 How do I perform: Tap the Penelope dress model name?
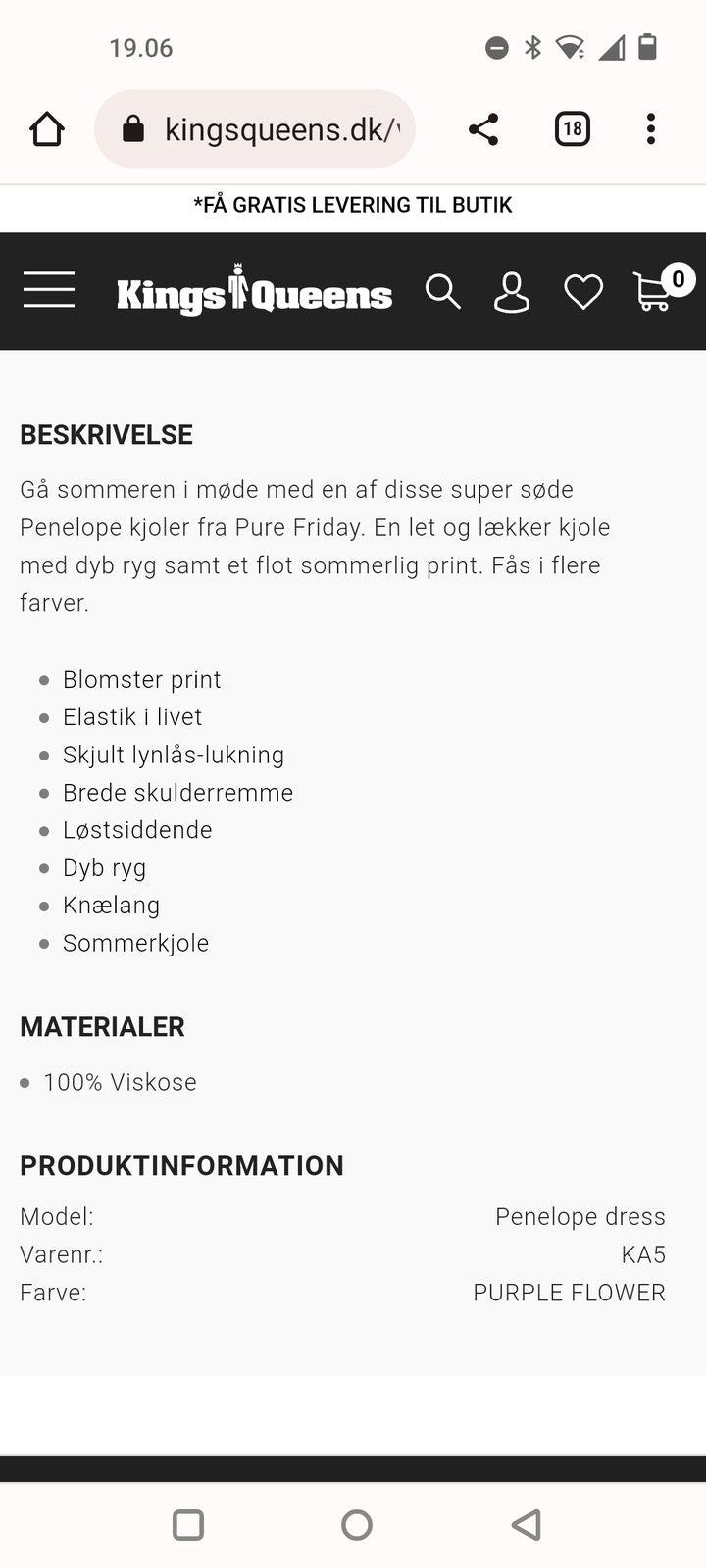[580, 1216]
